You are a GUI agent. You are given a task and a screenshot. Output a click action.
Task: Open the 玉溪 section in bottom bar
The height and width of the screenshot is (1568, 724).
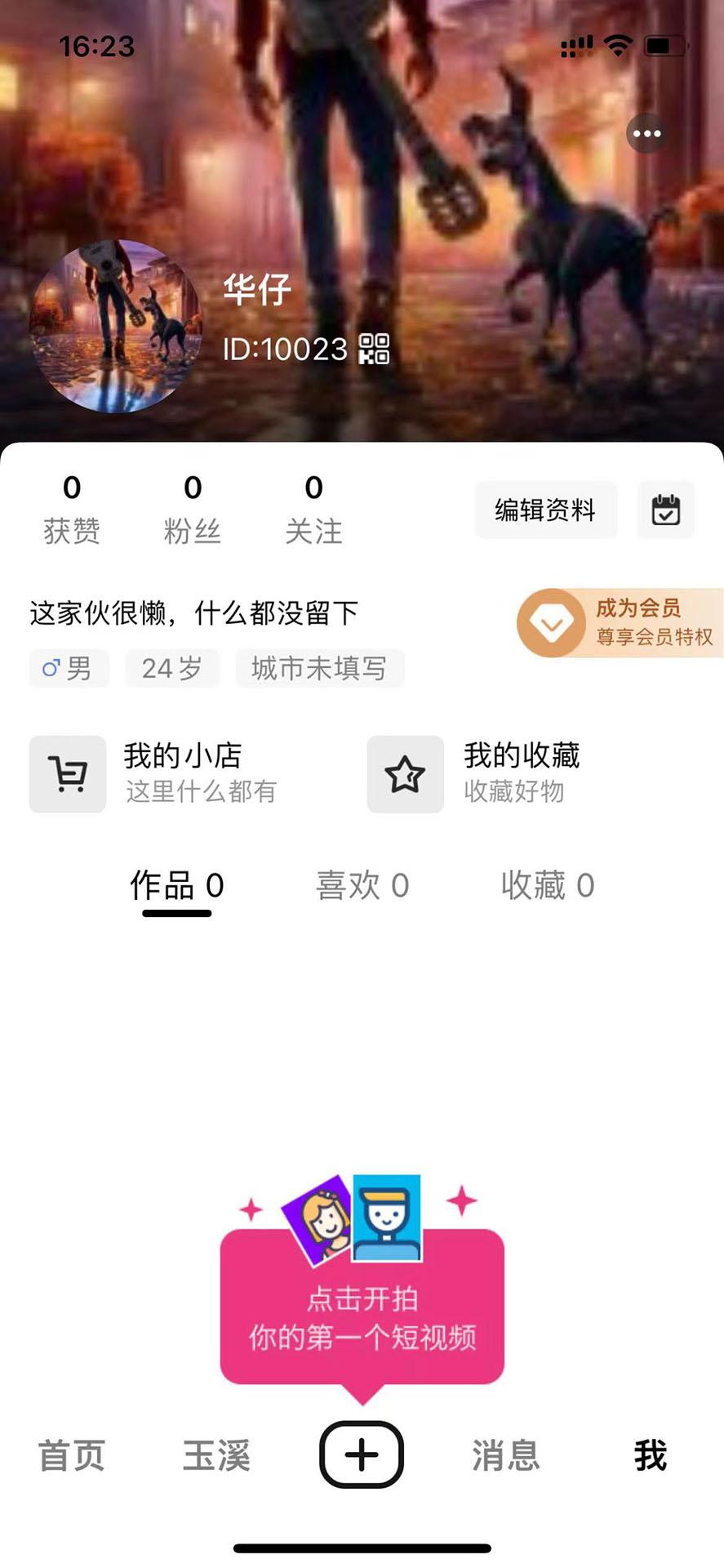(x=216, y=1455)
